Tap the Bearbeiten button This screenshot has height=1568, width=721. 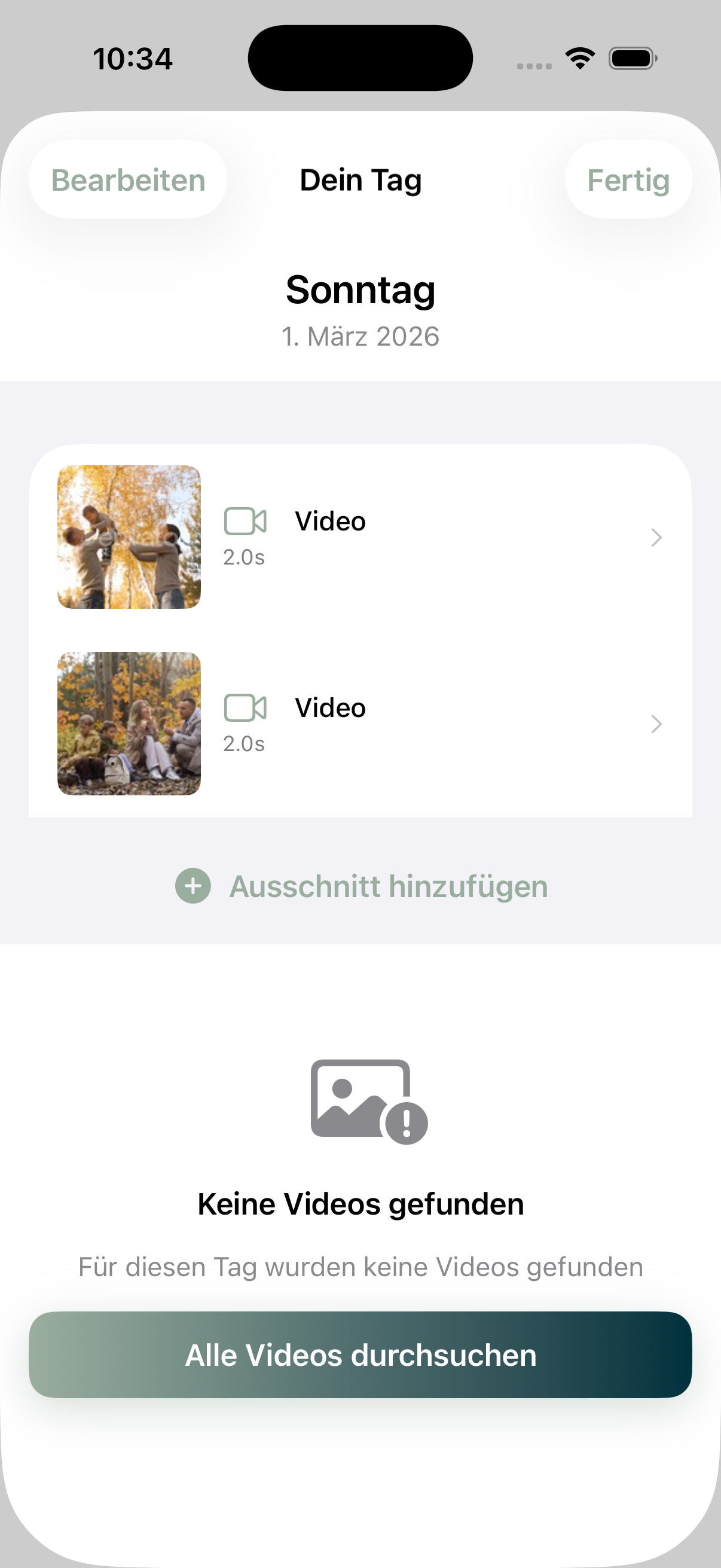(128, 180)
